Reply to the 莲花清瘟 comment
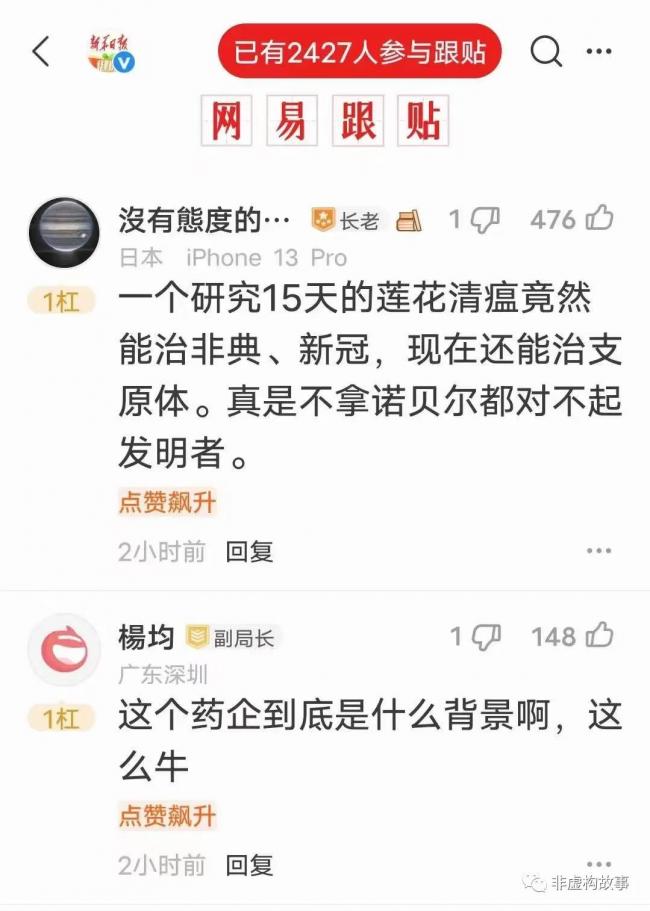Viewport: 650px width, 911px height. coord(249,551)
